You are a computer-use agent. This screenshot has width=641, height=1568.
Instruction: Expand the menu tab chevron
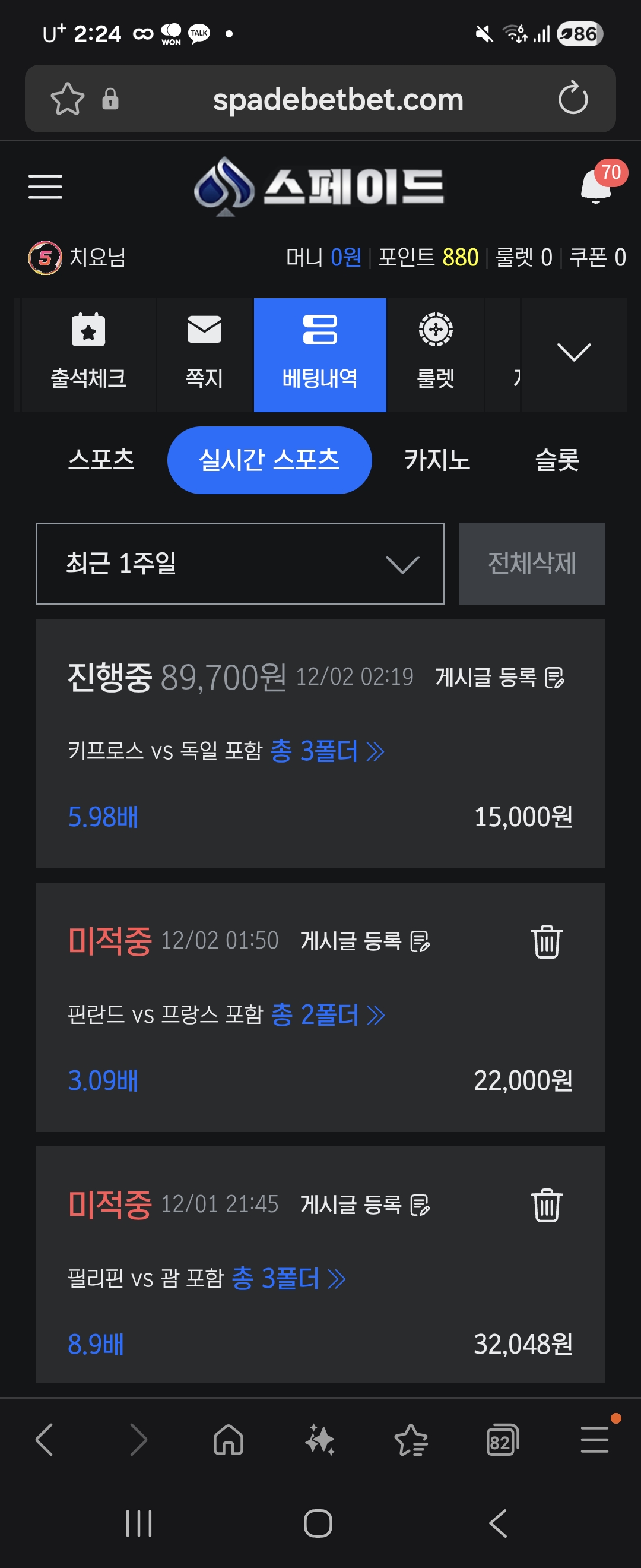tap(573, 352)
